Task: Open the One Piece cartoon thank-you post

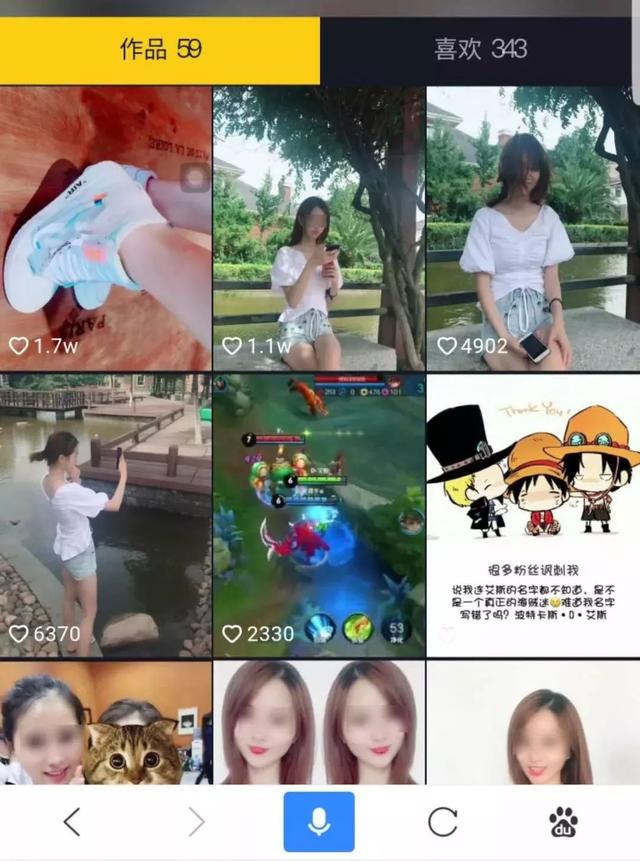Action: click(533, 515)
